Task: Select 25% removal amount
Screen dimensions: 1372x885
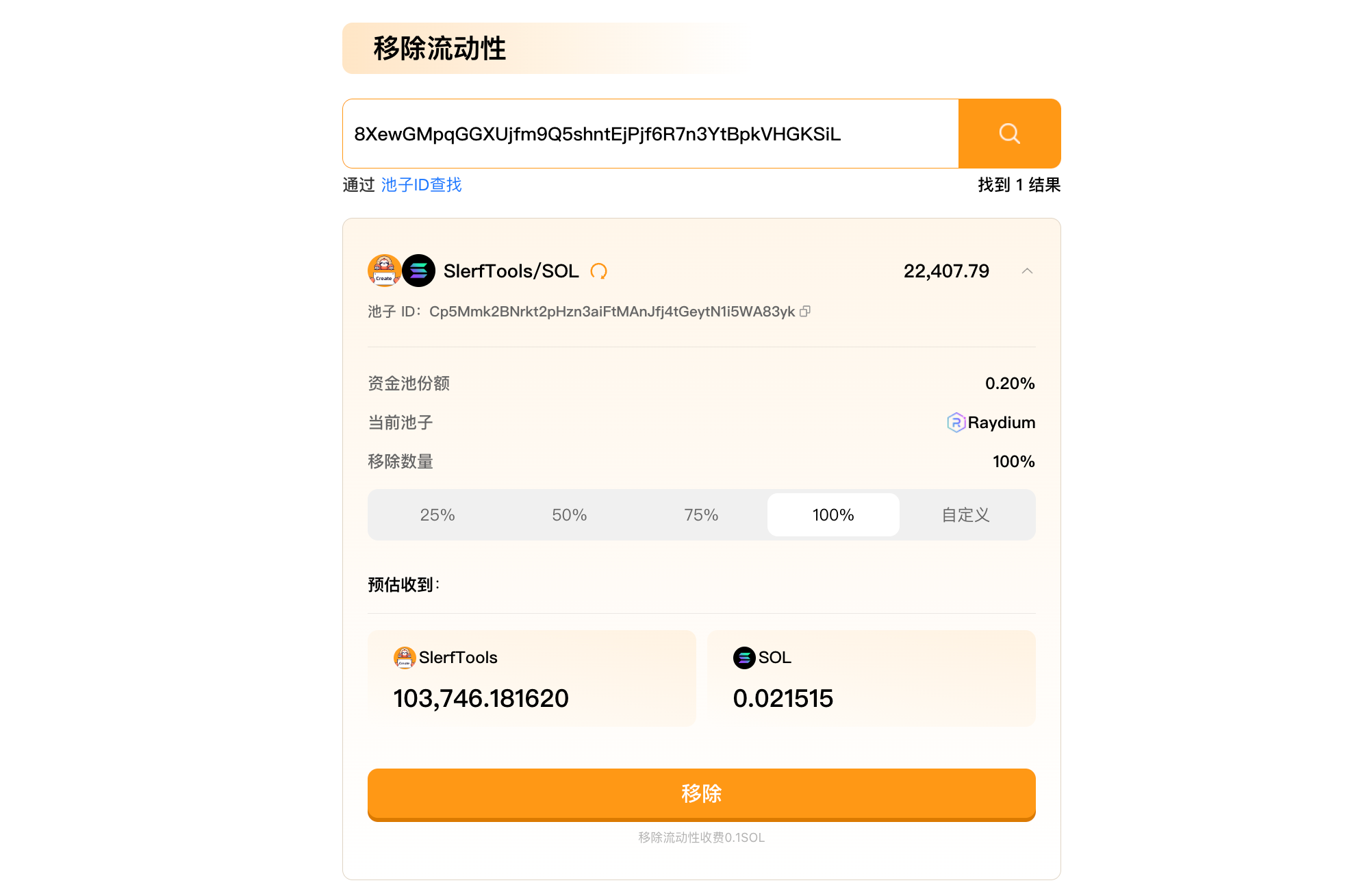Action: pyautogui.click(x=437, y=515)
